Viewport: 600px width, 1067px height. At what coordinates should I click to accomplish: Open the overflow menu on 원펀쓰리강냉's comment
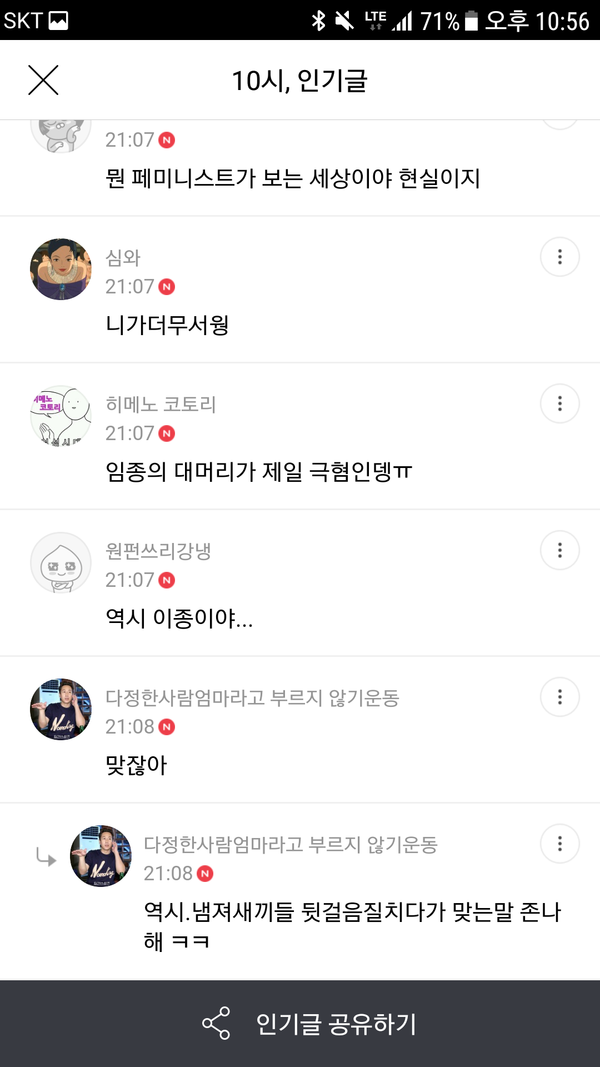pos(560,550)
